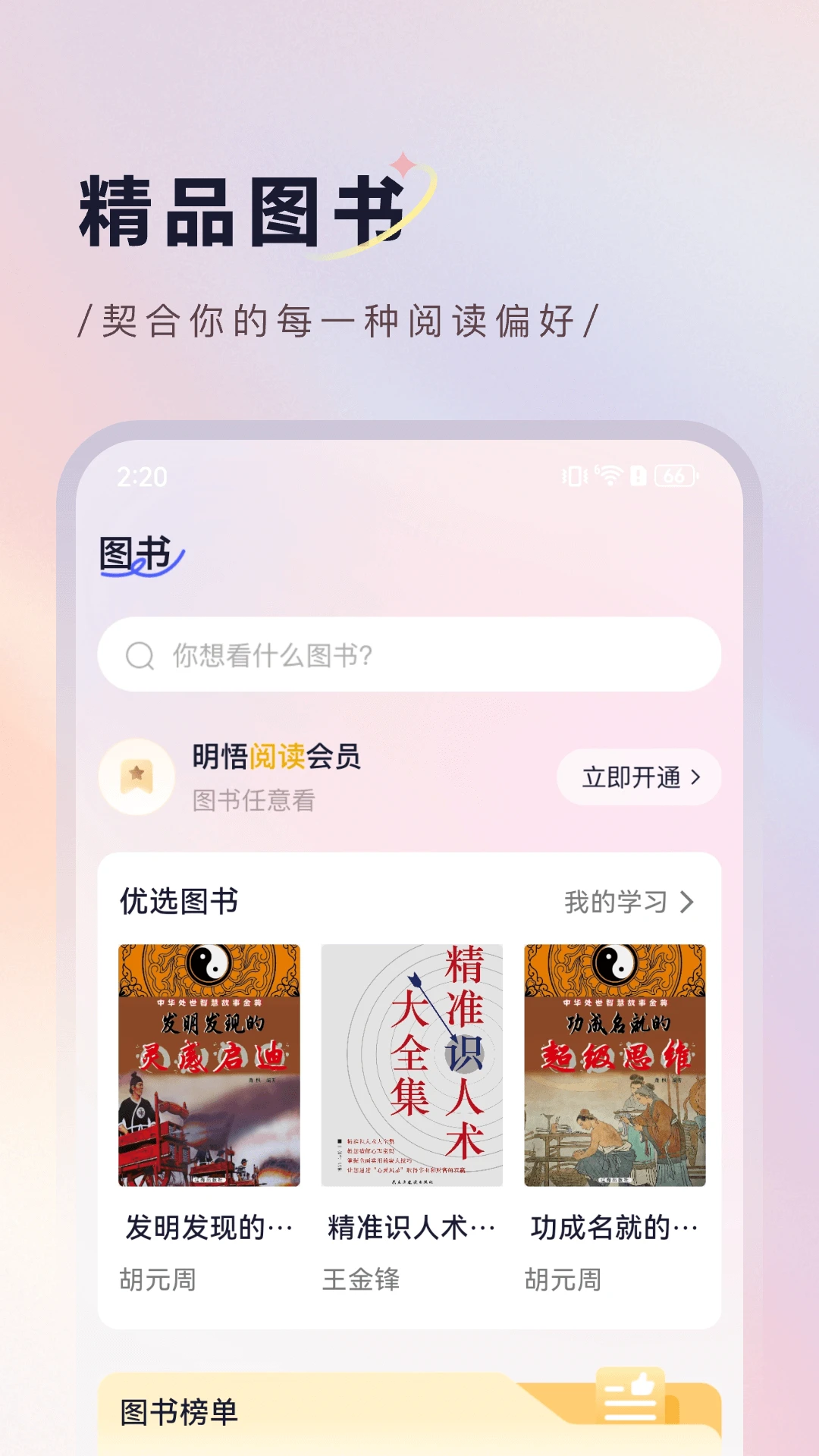Tap 立即开通 to activate membership
The width and height of the screenshot is (819, 1456).
[638, 777]
